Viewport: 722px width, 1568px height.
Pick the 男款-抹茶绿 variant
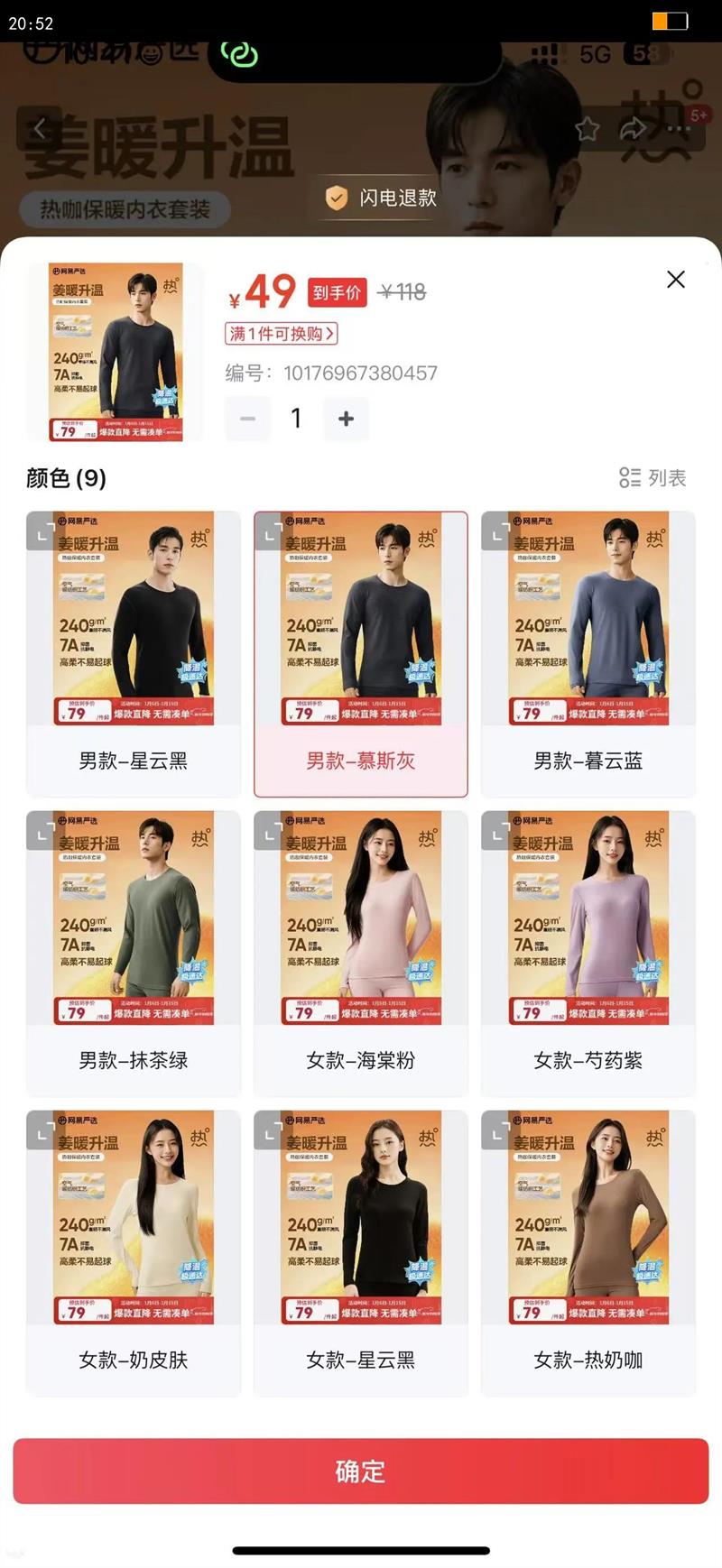pos(134,954)
